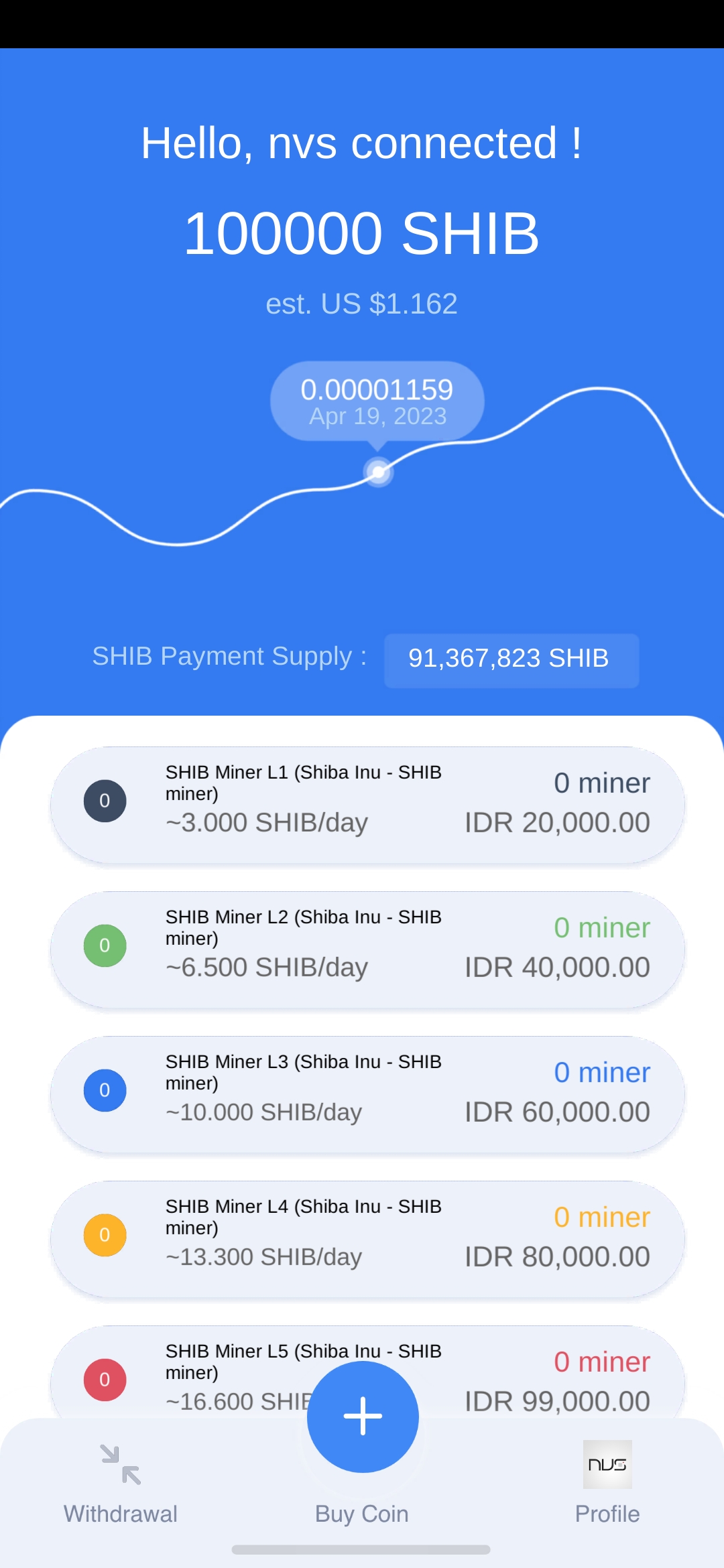This screenshot has height=1568, width=724.
Task: Choose the SHIB Miner L2 card
Action: 367,949
